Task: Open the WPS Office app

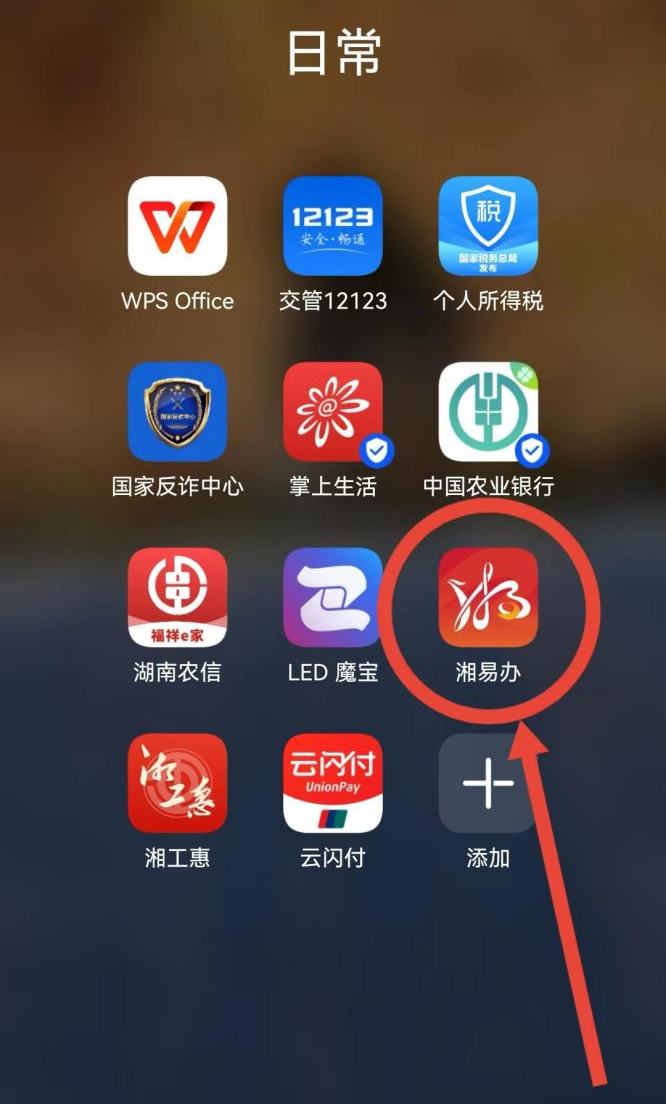Action: click(x=177, y=226)
